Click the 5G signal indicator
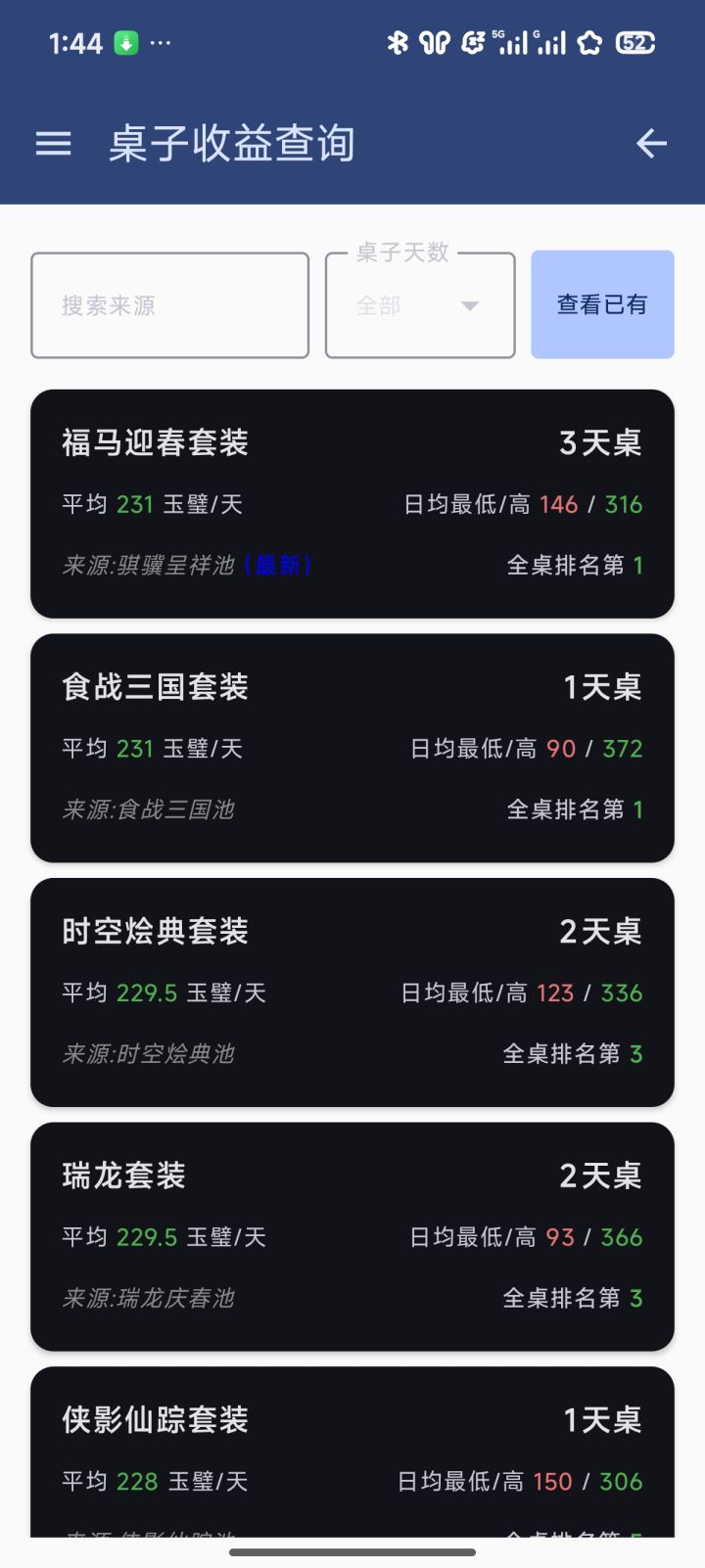The width and height of the screenshot is (705, 1568). point(509,43)
